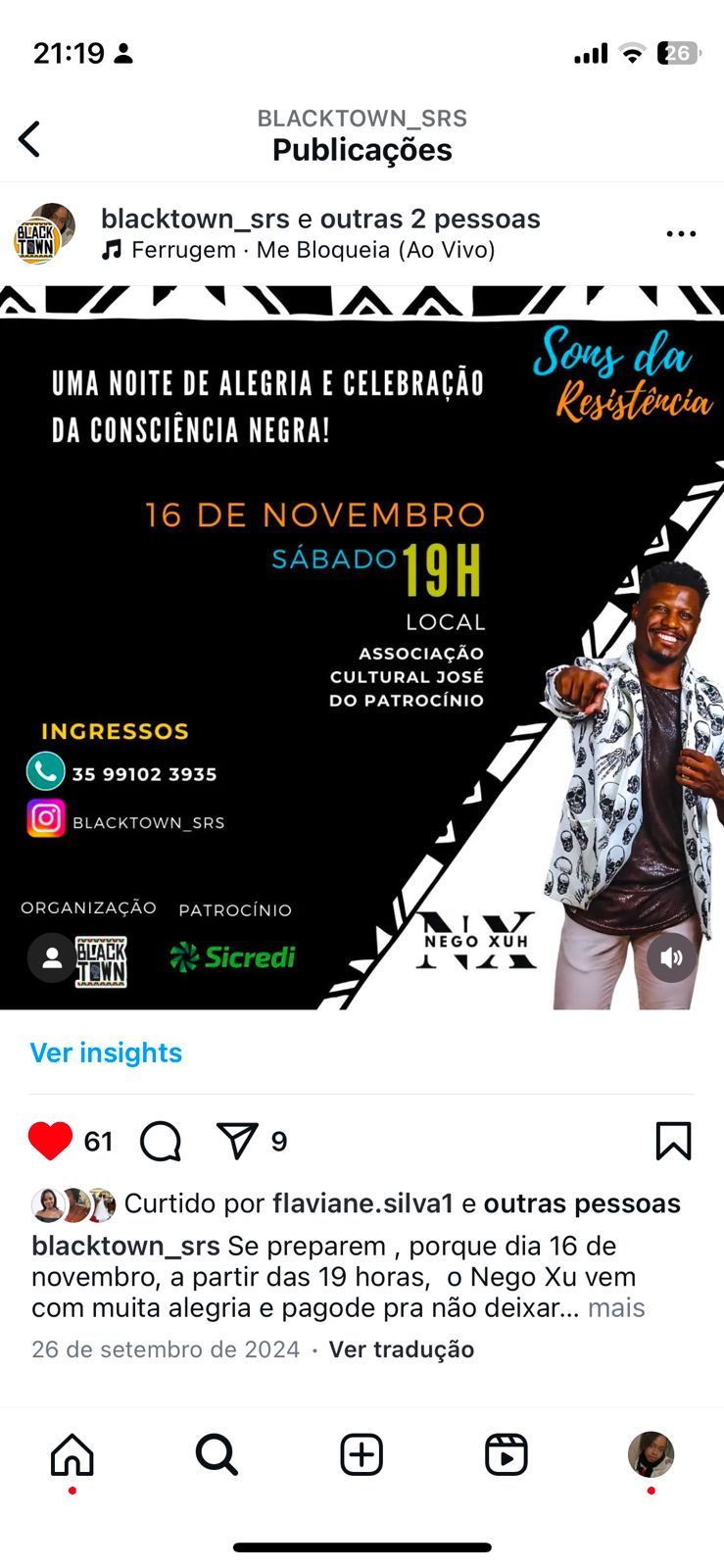Open your profile tab in the bottom bar
This screenshot has width=724, height=1568.
[651, 1454]
